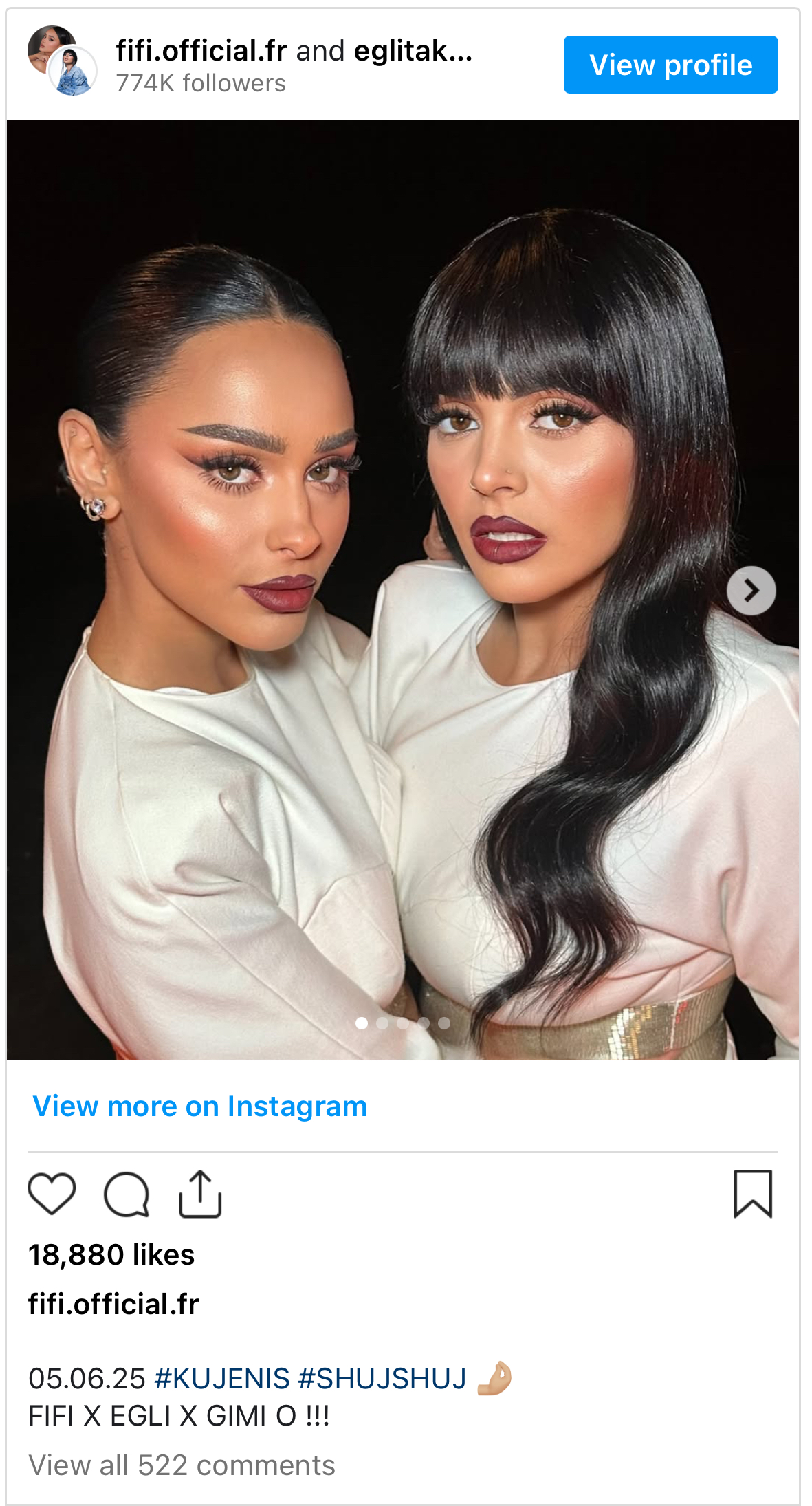This screenshot has height=1506, width=812.
Task: Open the #SHUJSHUJ hashtag
Action: [x=382, y=1379]
